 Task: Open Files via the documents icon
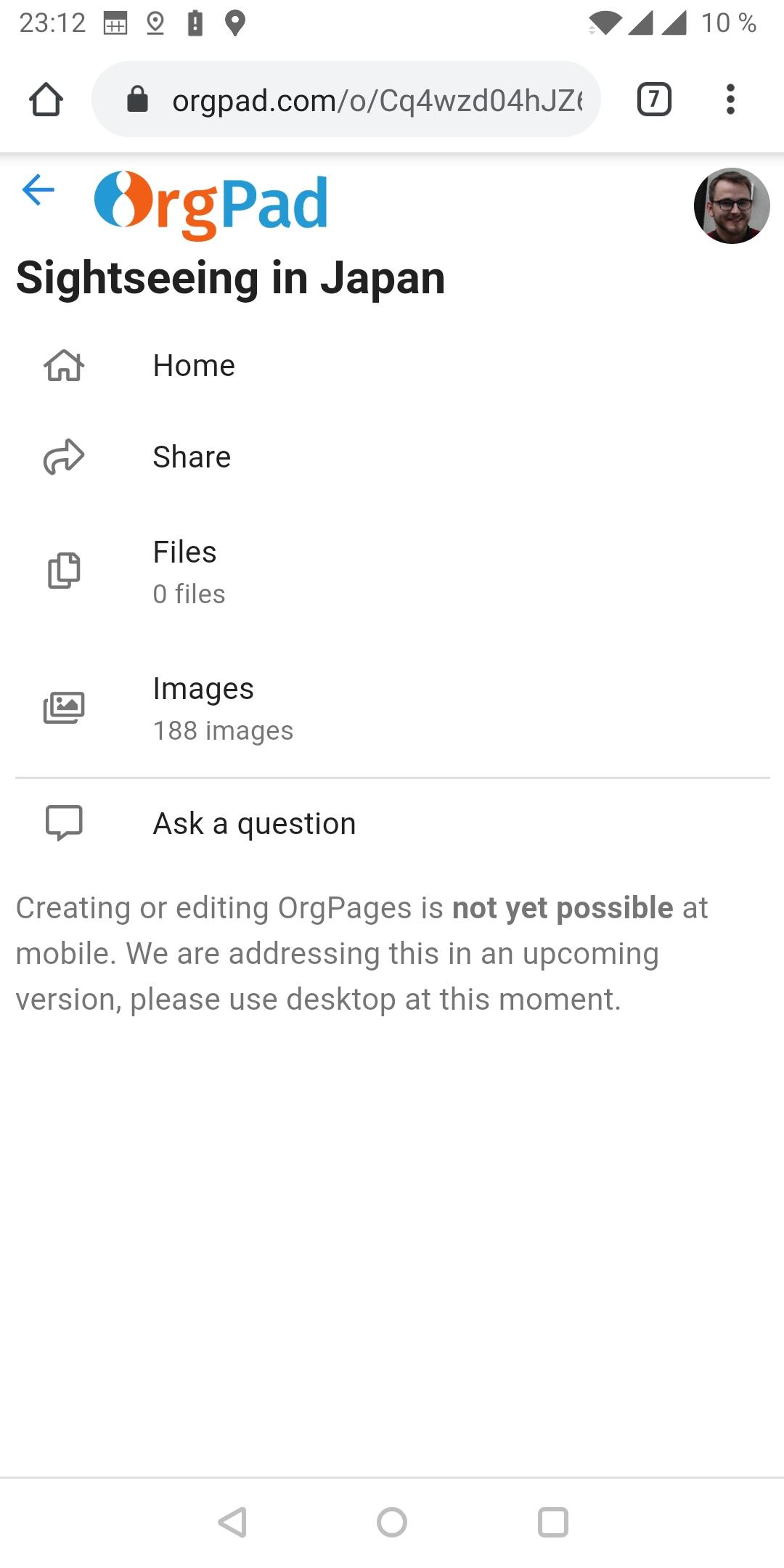64,571
